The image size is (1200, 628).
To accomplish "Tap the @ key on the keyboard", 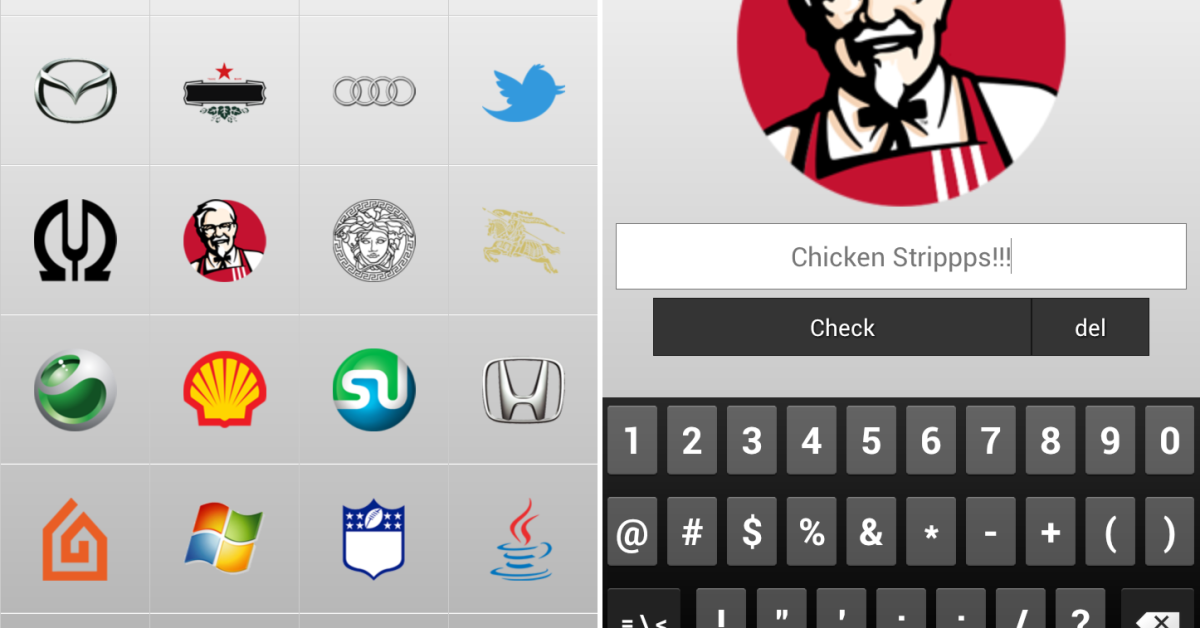I will point(632,532).
